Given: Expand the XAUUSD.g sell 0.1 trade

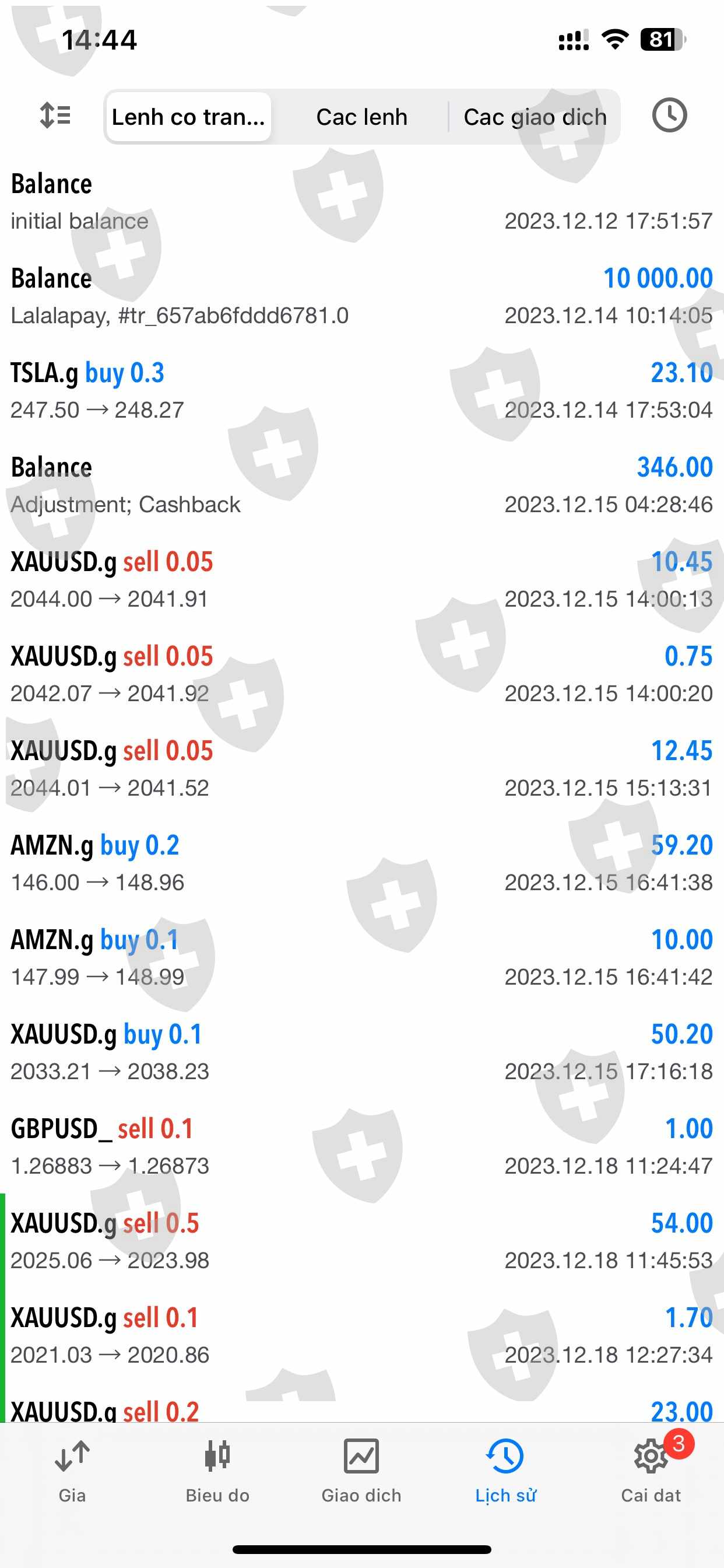Looking at the screenshot, I should click(361, 1335).
